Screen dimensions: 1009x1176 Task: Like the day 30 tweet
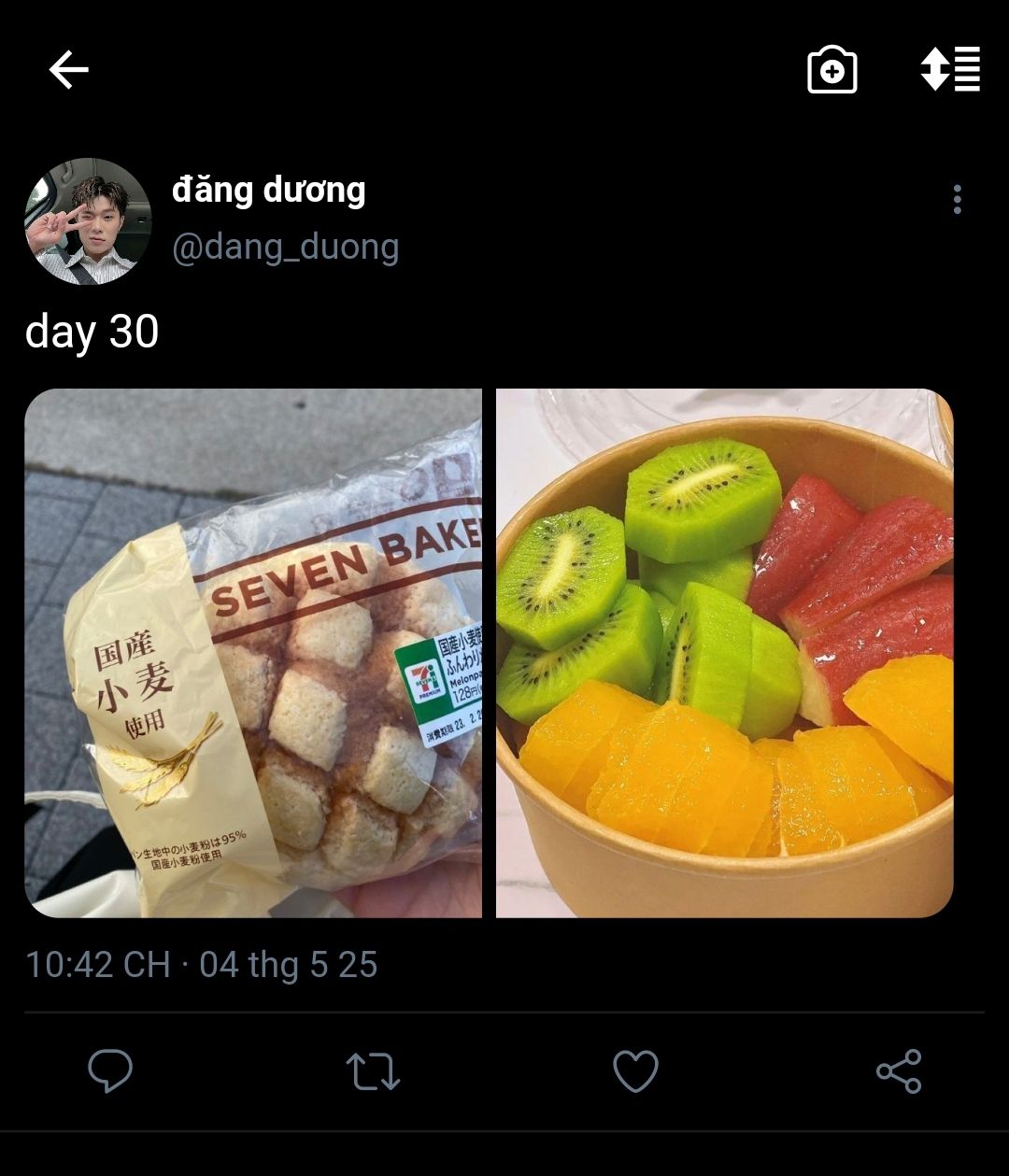[635, 1071]
